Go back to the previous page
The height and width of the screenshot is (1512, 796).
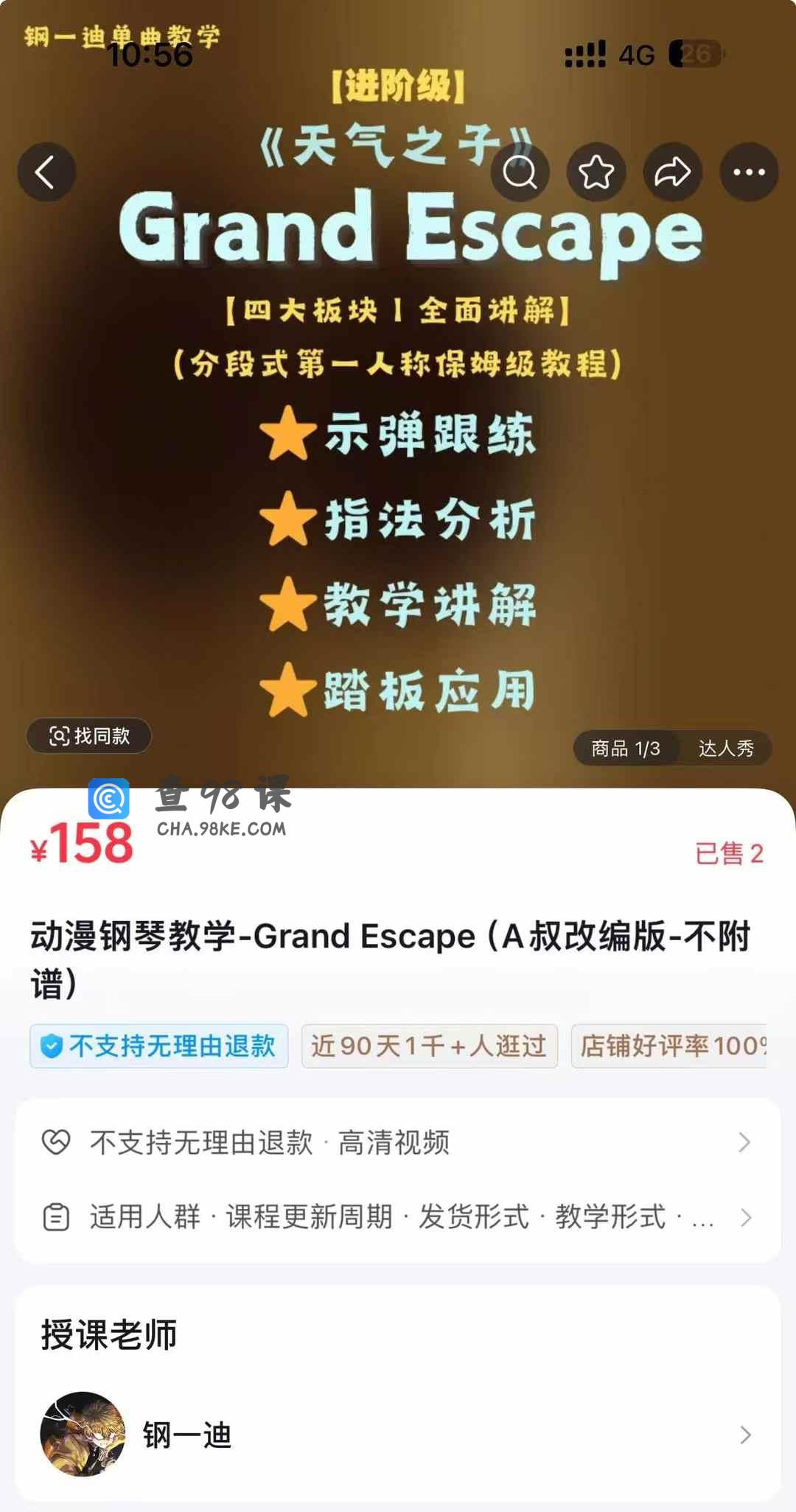click(x=46, y=172)
